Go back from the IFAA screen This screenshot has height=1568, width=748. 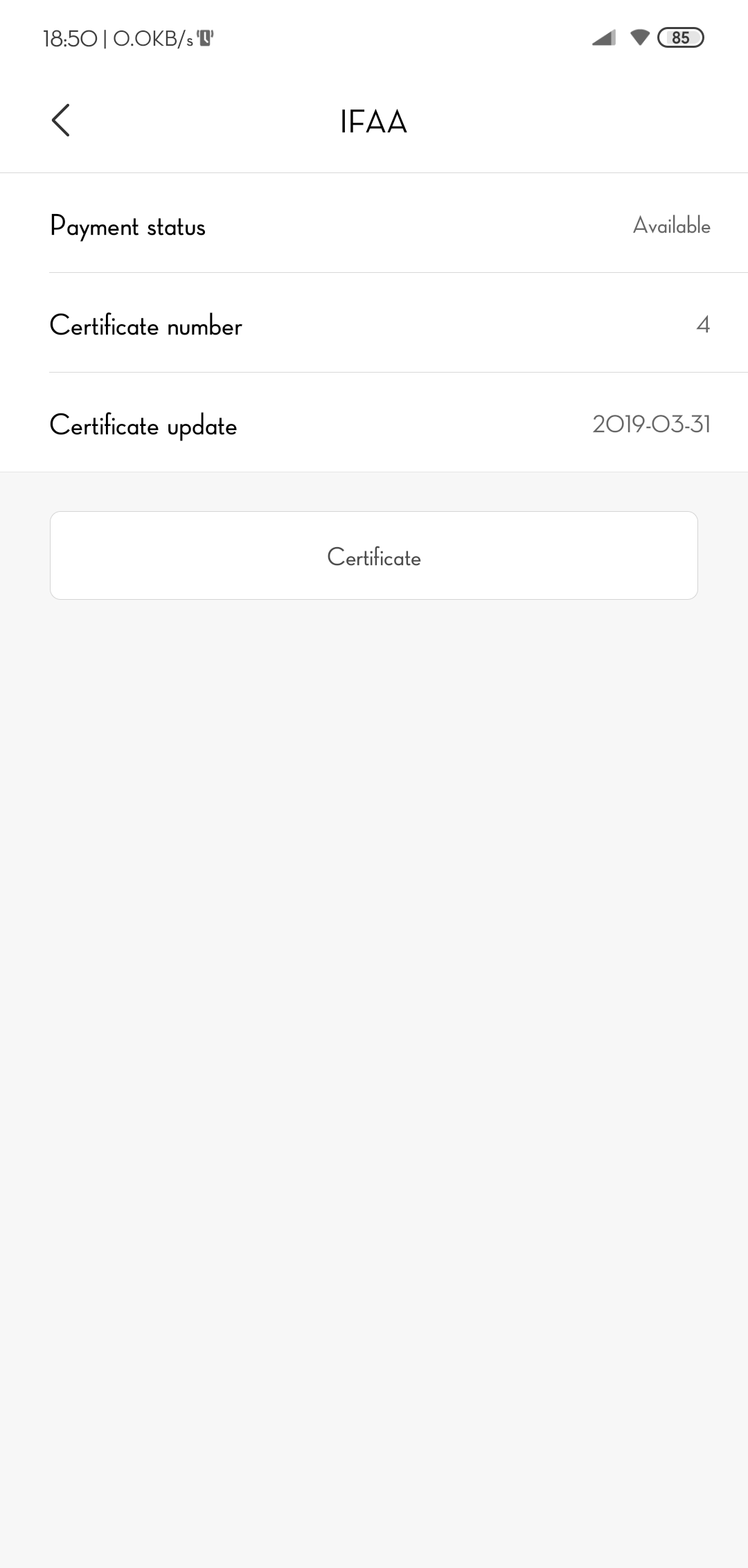(61, 121)
